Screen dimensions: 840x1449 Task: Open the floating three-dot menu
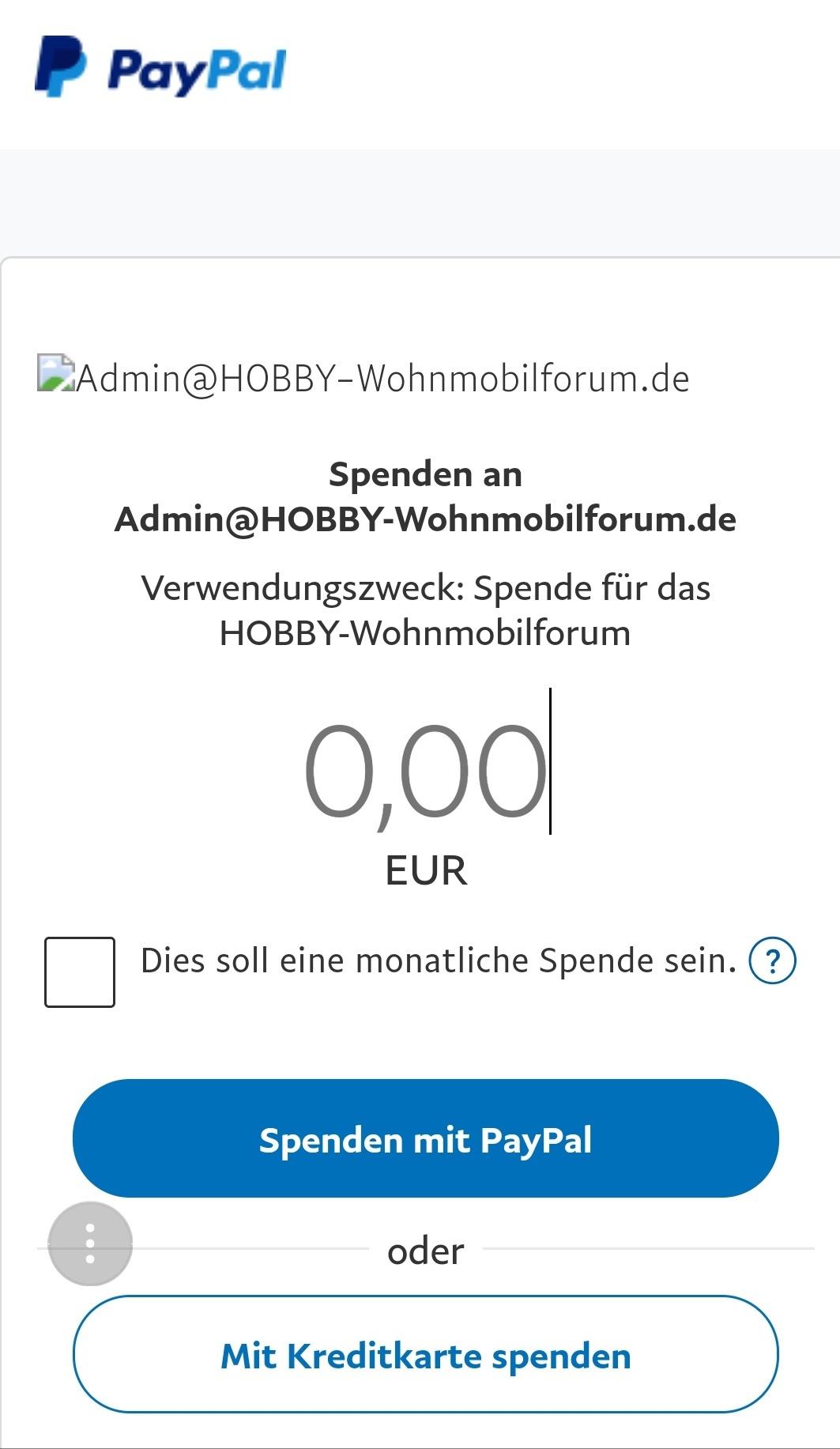pyautogui.click(x=90, y=1243)
